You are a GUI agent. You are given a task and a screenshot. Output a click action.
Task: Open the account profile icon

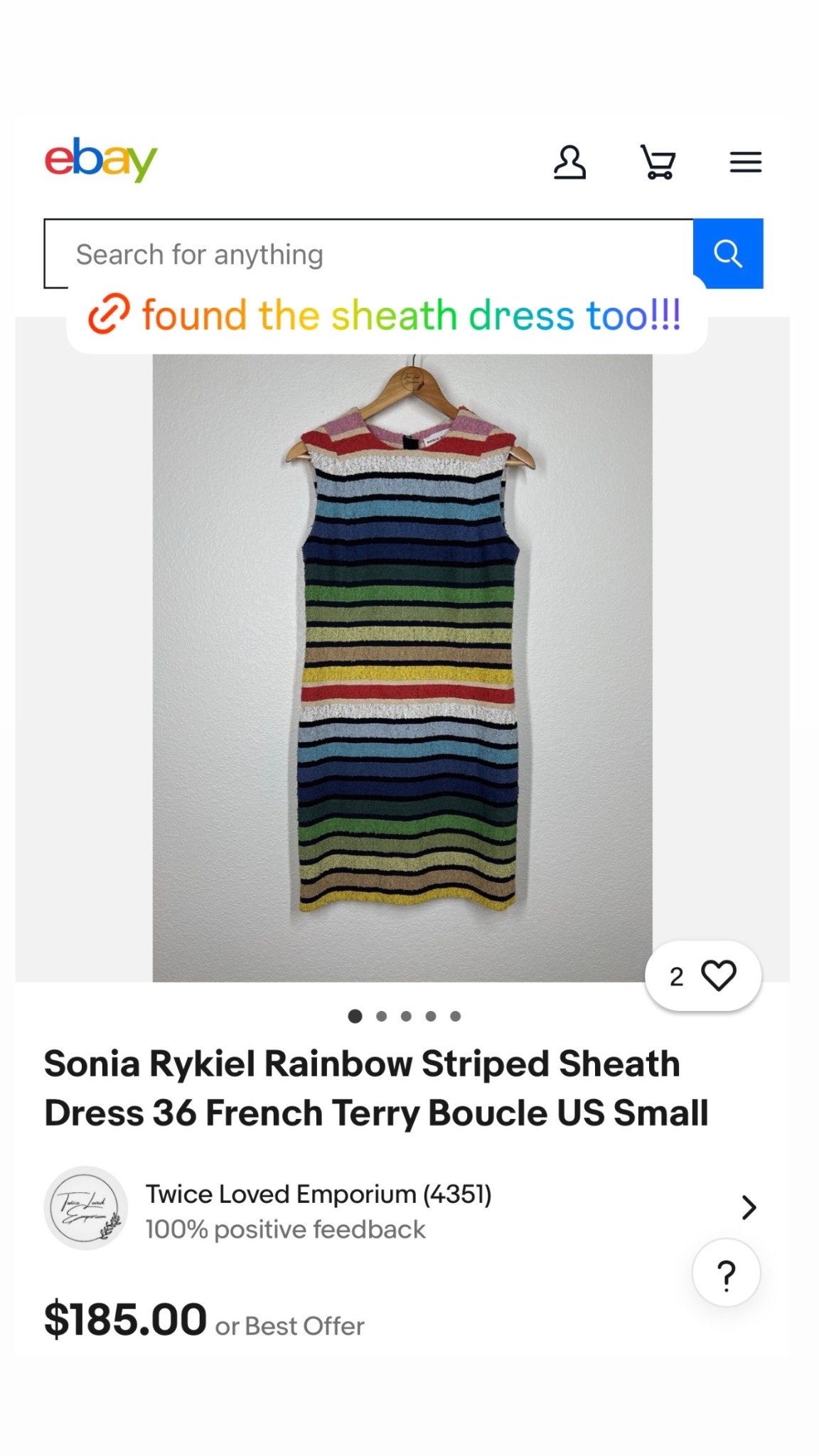coord(569,163)
